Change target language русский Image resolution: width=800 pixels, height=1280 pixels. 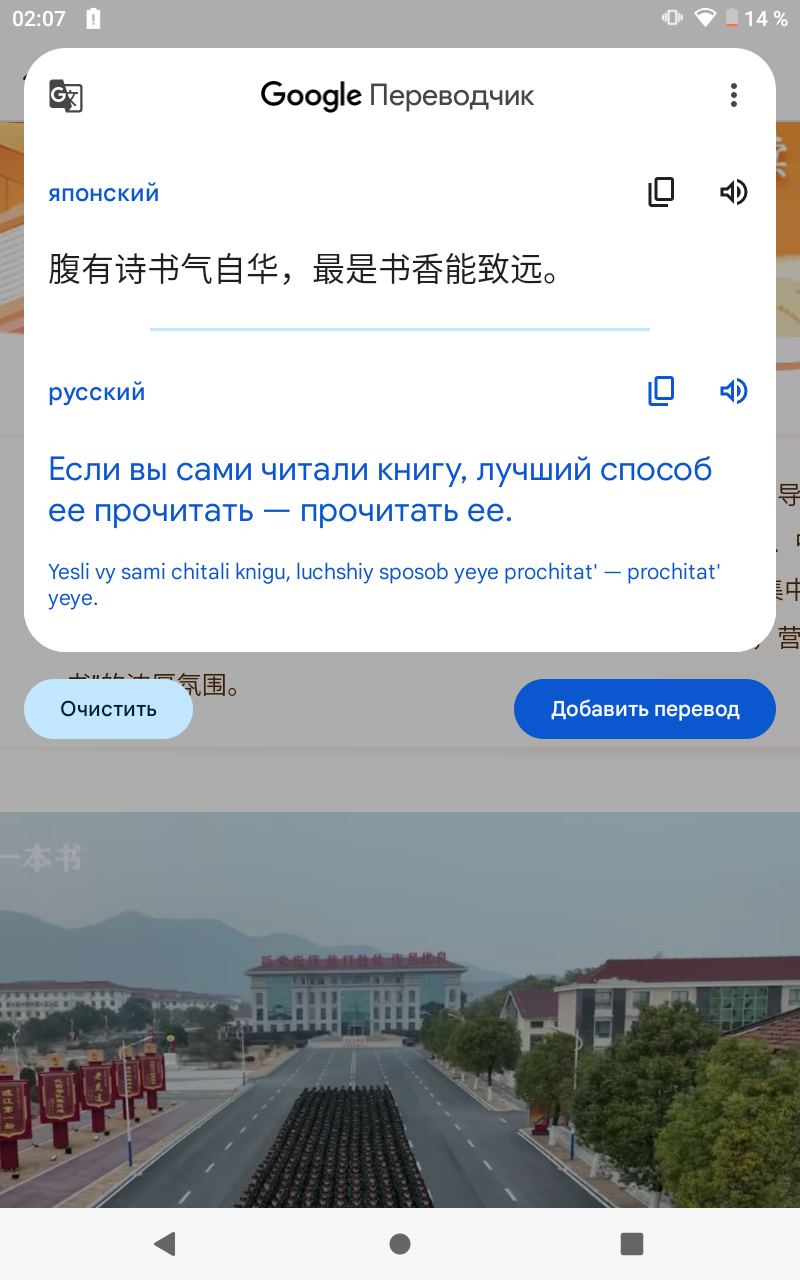click(97, 392)
